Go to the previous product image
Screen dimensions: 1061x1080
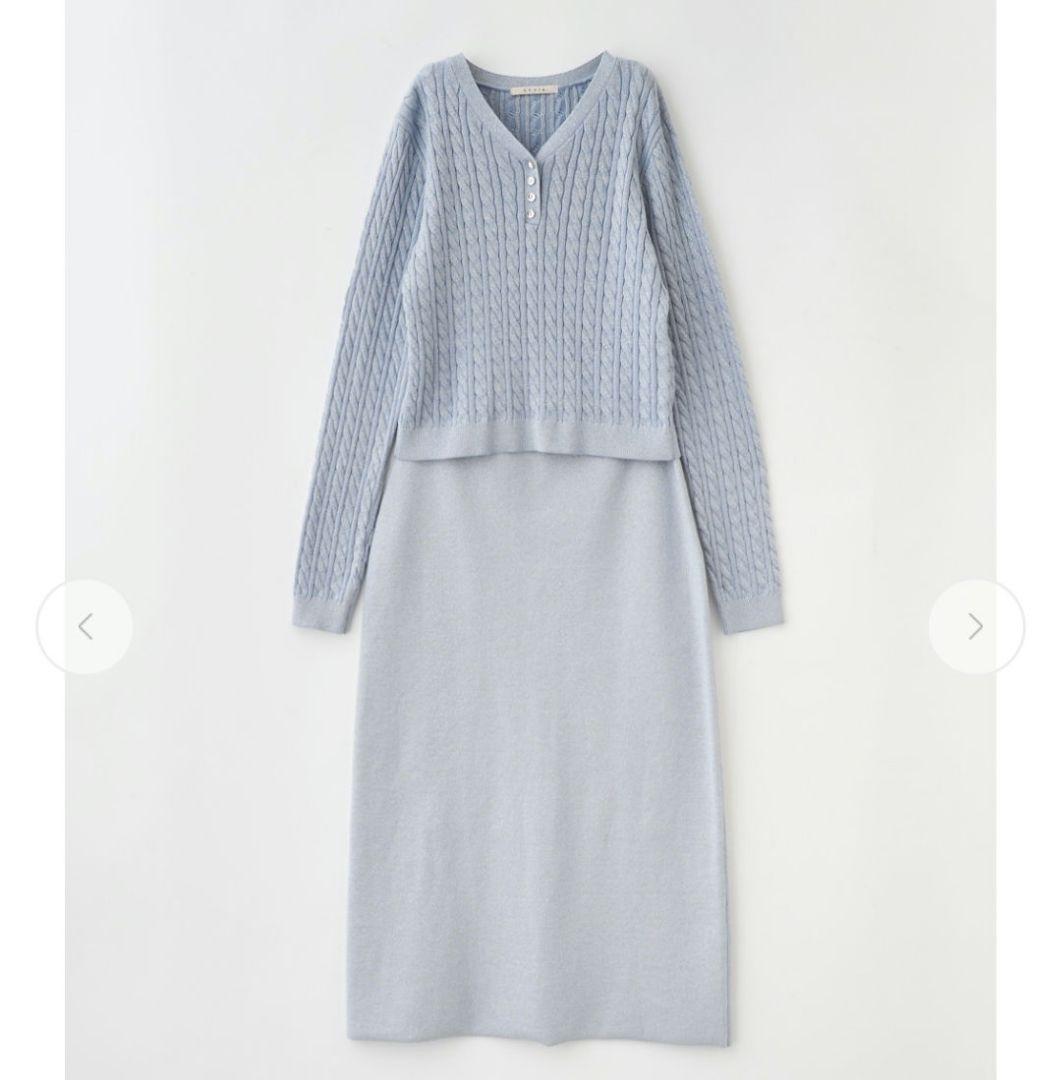click(x=85, y=627)
